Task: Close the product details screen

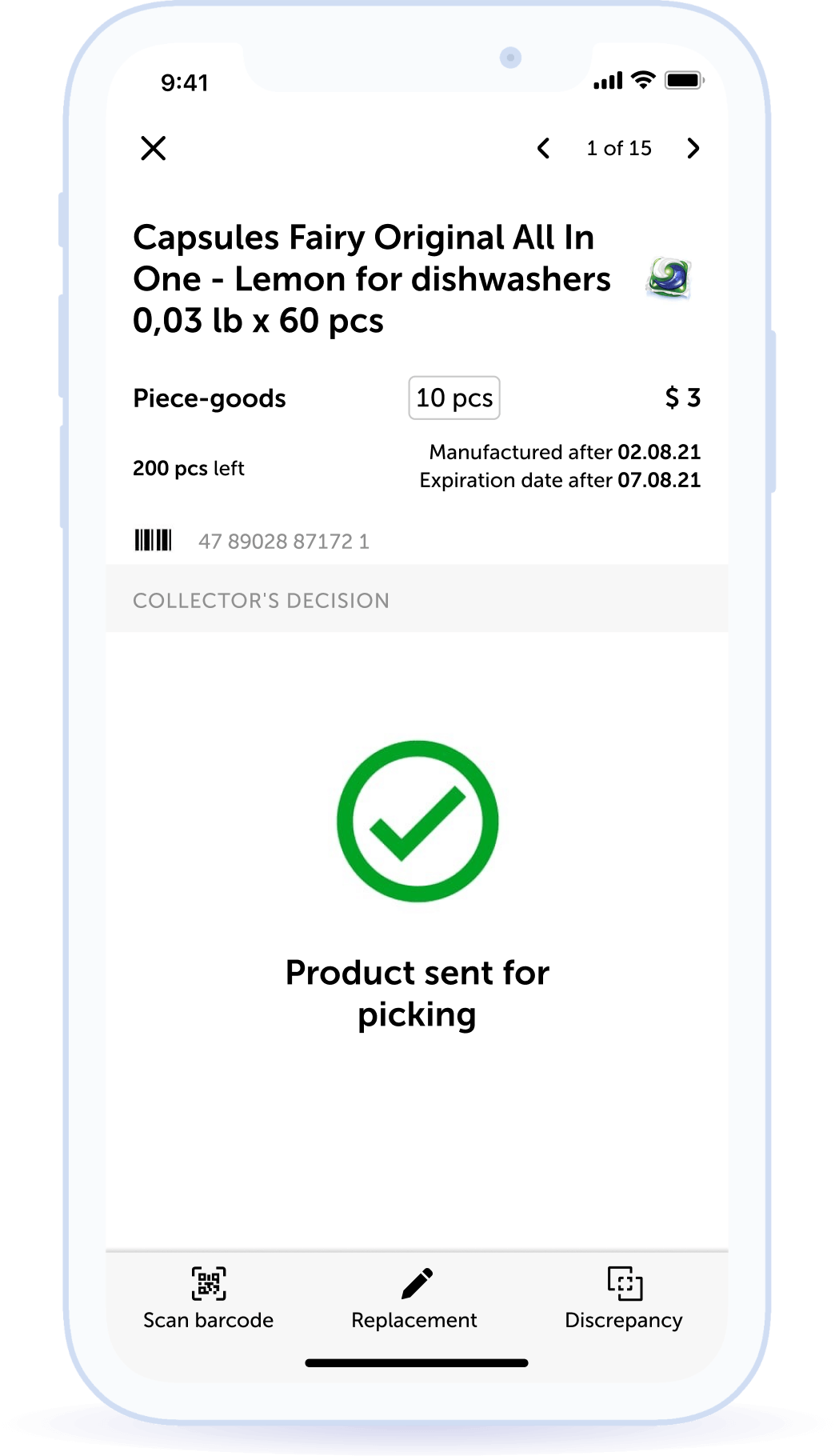Action: [x=153, y=148]
